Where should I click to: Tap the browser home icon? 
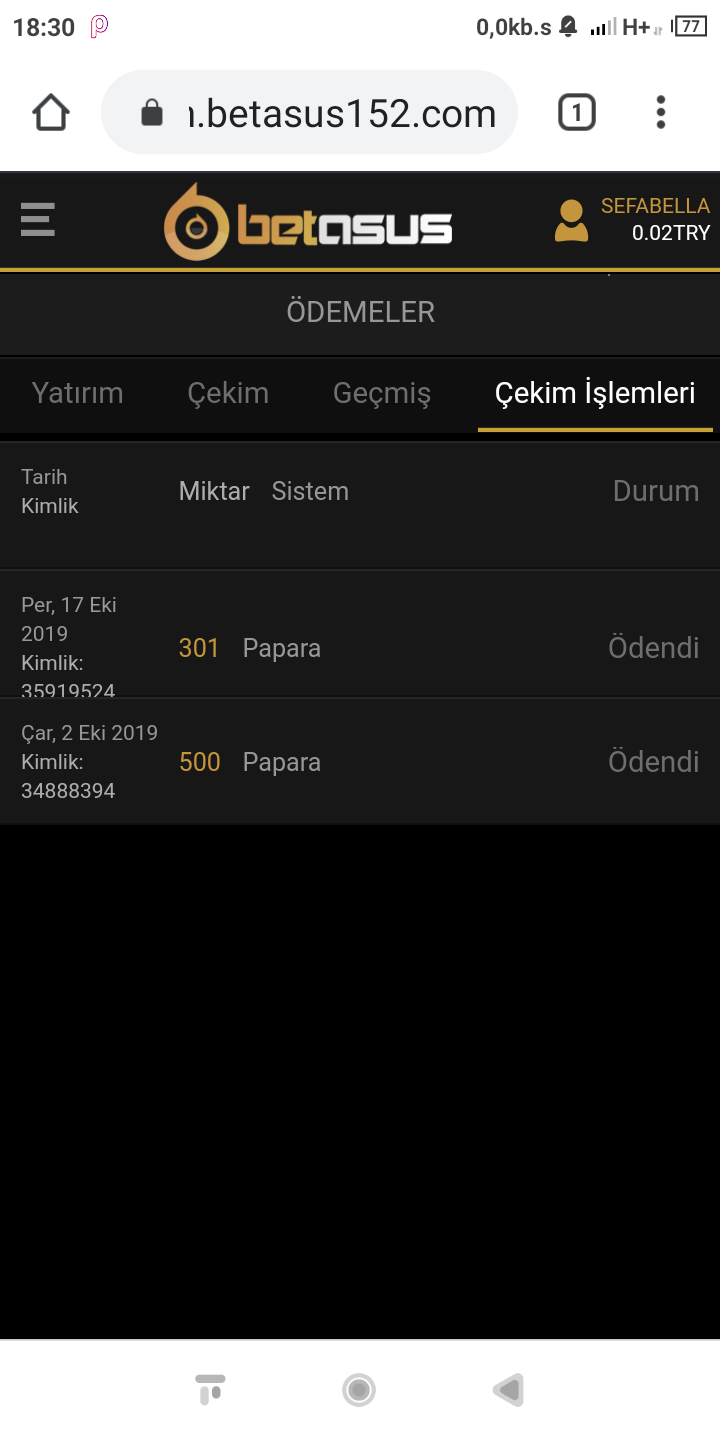51,113
